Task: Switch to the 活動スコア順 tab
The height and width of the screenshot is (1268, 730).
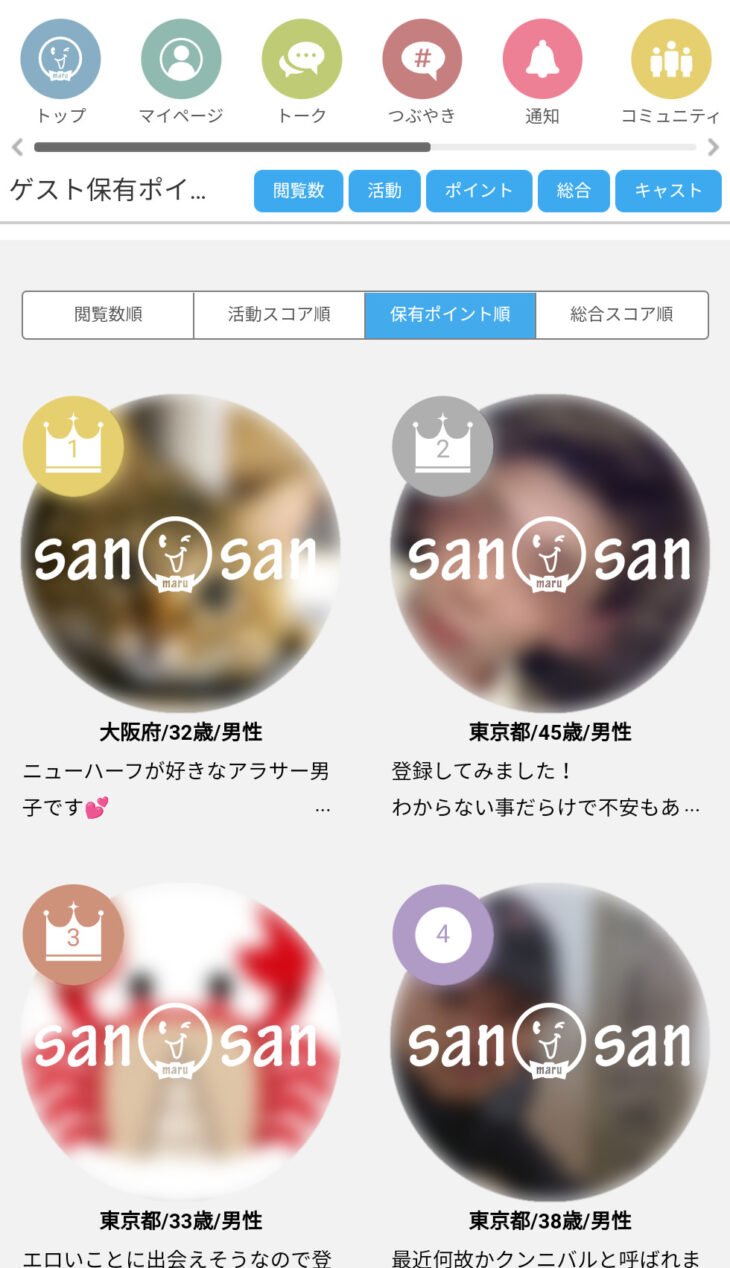Action: tap(279, 315)
